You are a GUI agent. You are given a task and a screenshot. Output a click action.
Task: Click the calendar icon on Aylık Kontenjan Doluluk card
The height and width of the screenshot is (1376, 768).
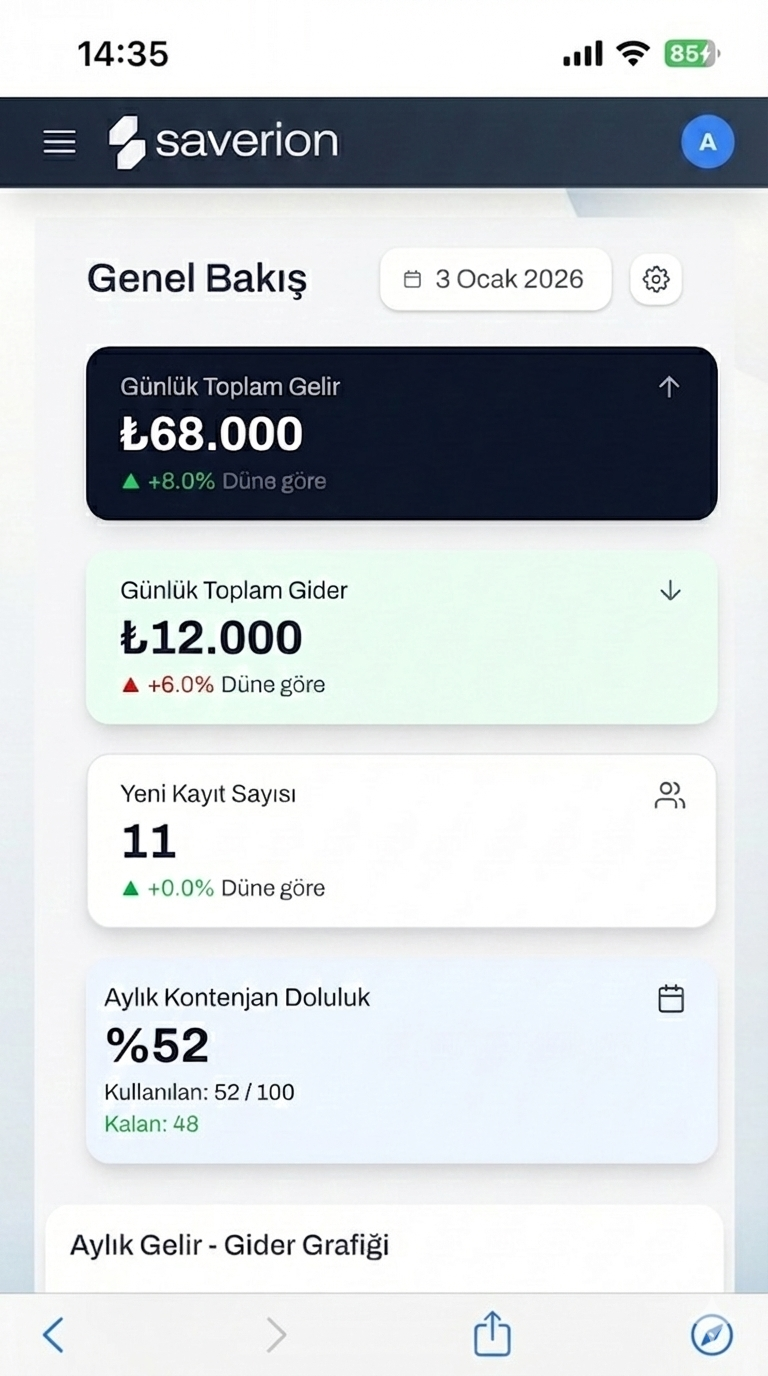coord(670,997)
